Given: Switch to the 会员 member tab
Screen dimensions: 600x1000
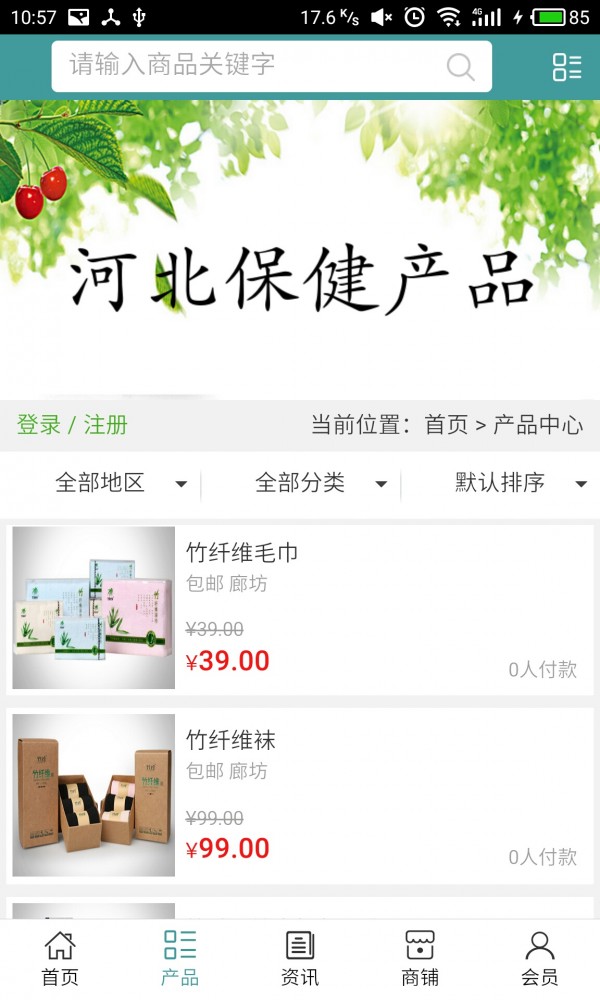Looking at the screenshot, I should 540,958.
